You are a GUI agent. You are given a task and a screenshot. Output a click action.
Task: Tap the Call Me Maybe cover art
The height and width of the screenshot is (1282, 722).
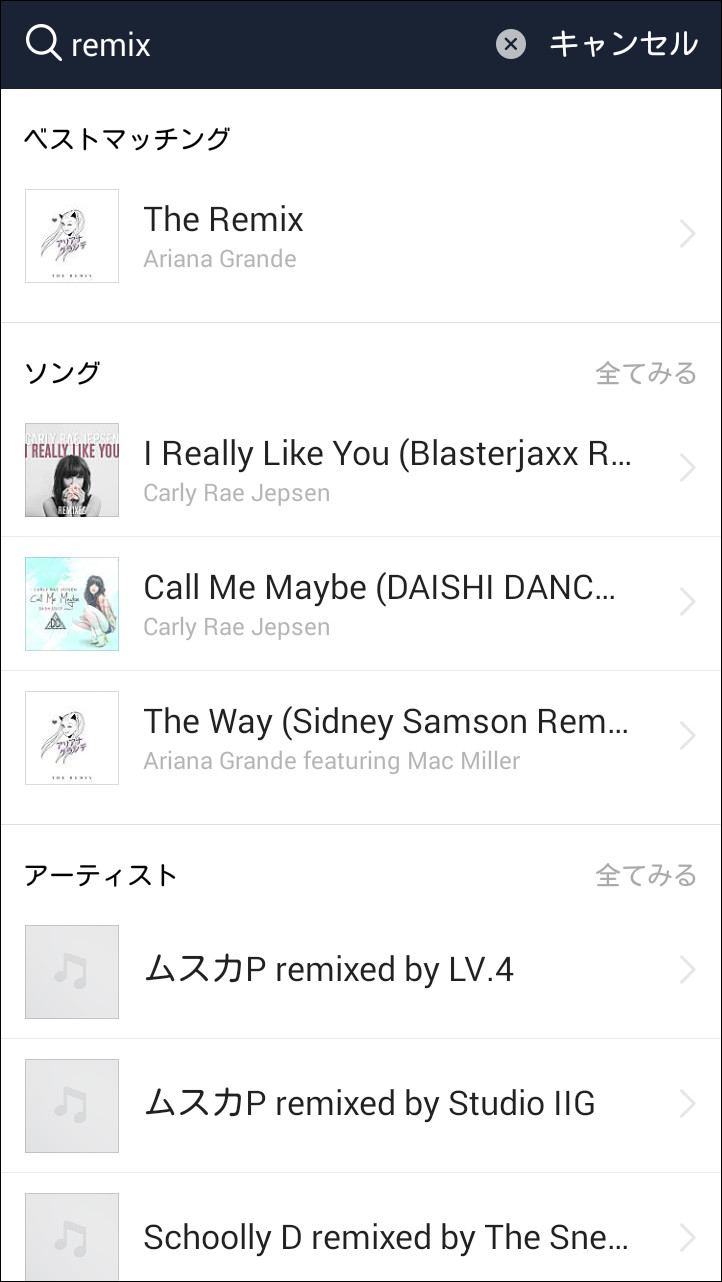71,604
